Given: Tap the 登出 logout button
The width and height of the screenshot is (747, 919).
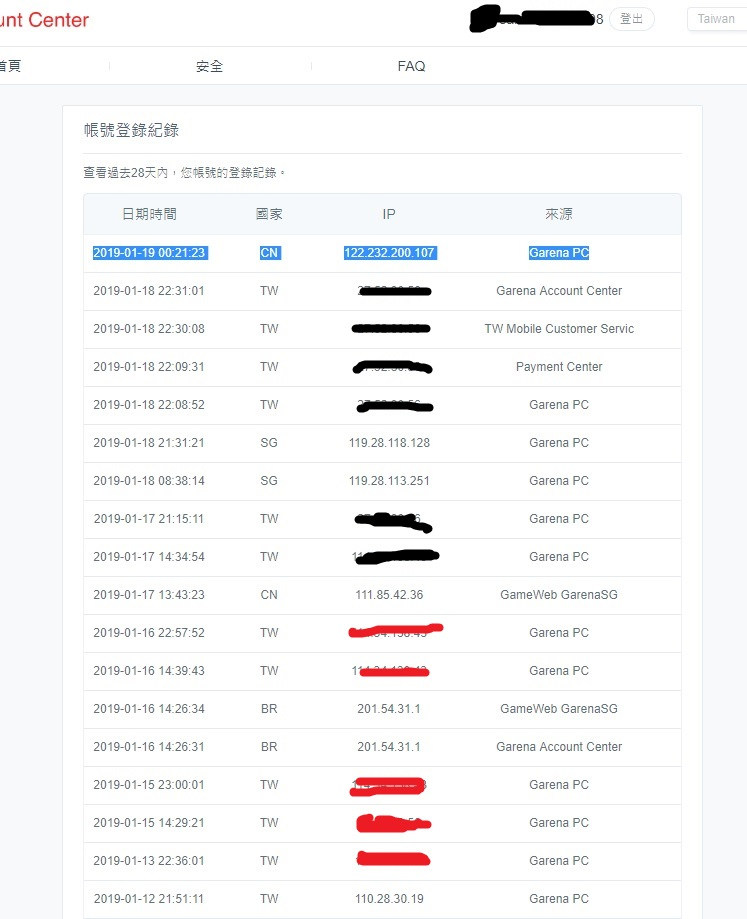Looking at the screenshot, I should 631,19.
